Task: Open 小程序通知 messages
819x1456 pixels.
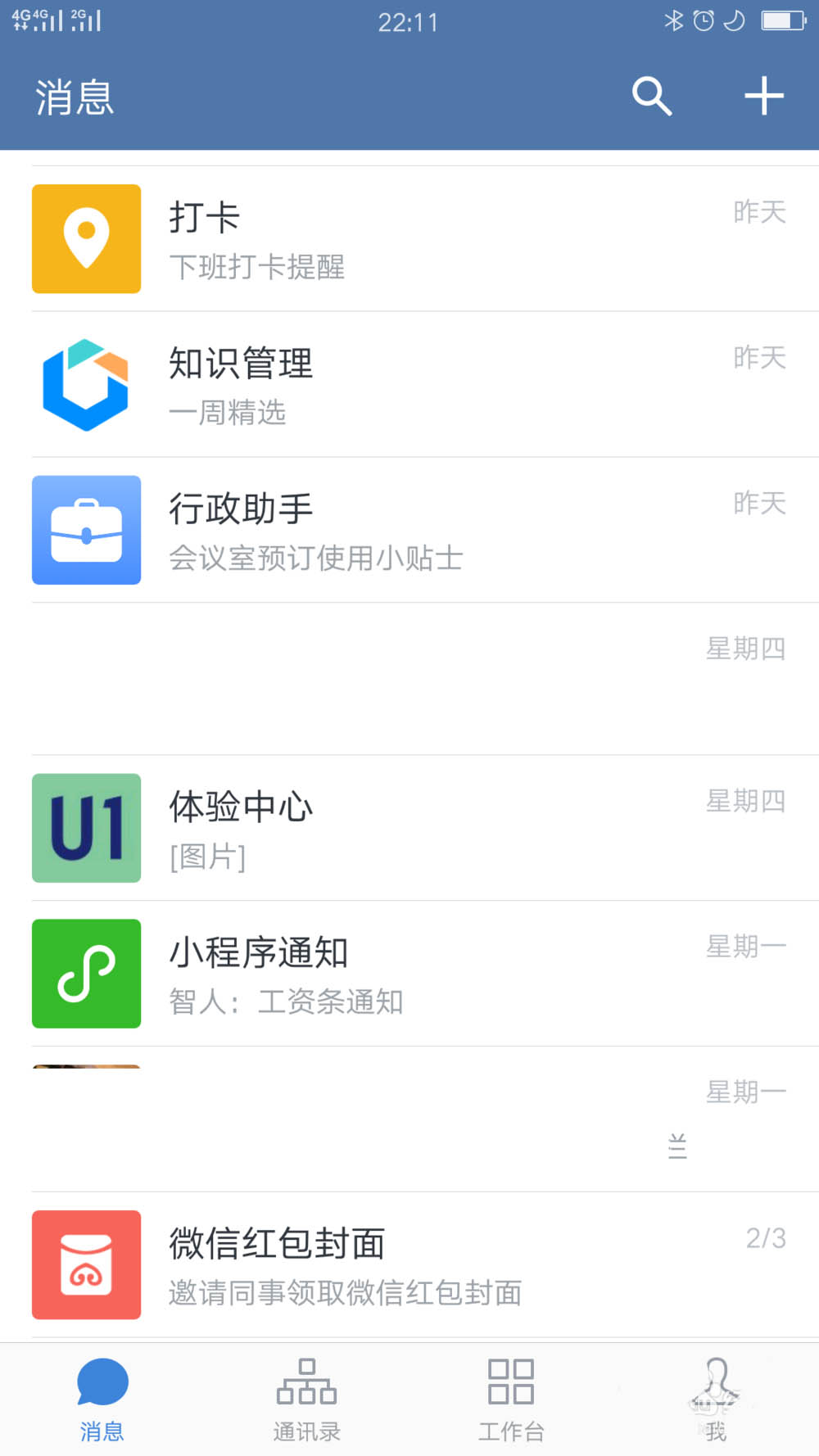Action: (x=409, y=974)
